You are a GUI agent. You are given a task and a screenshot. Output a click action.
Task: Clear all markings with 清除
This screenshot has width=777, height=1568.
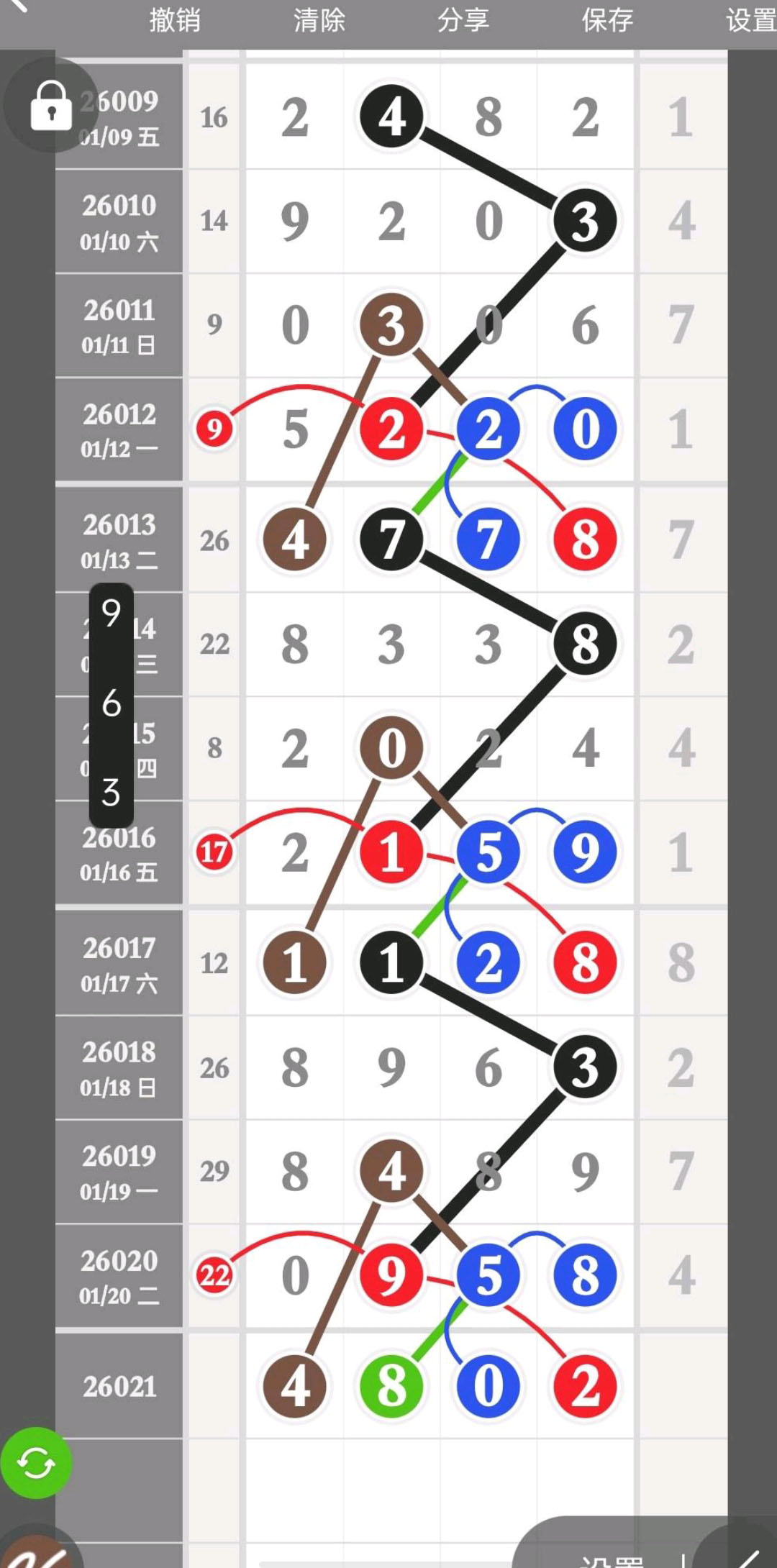coord(319,20)
